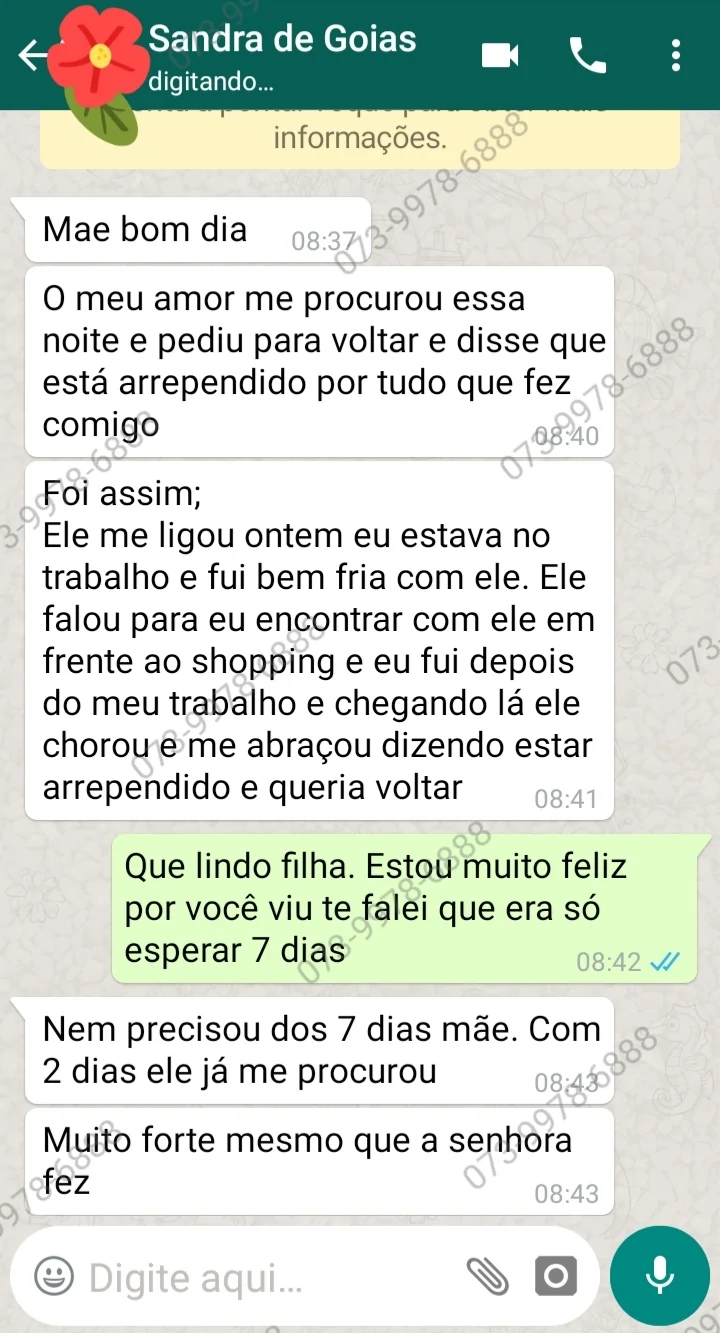This screenshot has width=720, height=1333.
Task: Attach a file with the paperclip
Action: click(x=488, y=1277)
